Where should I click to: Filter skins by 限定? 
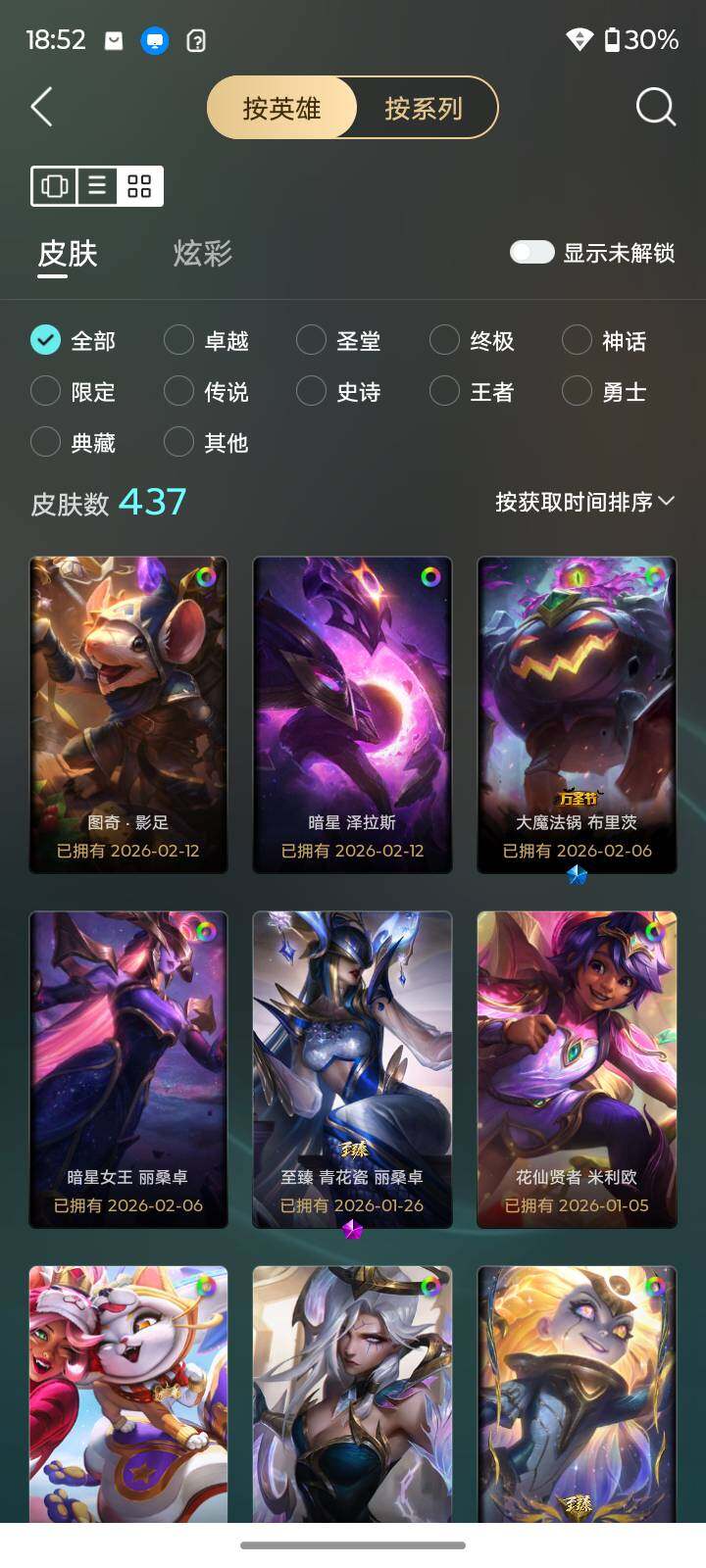pyautogui.click(x=74, y=391)
